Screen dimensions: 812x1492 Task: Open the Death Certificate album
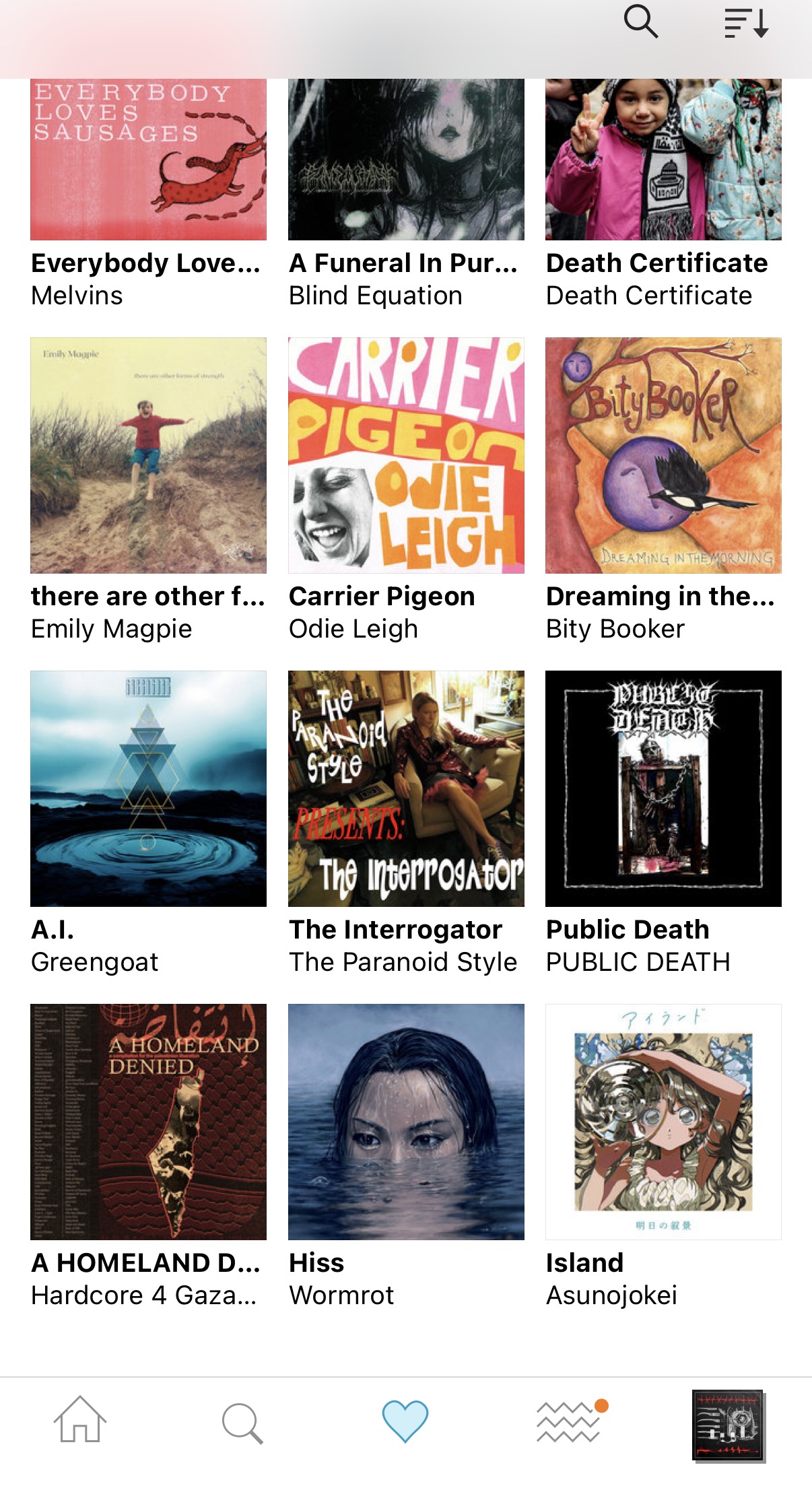click(x=663, y=160)
